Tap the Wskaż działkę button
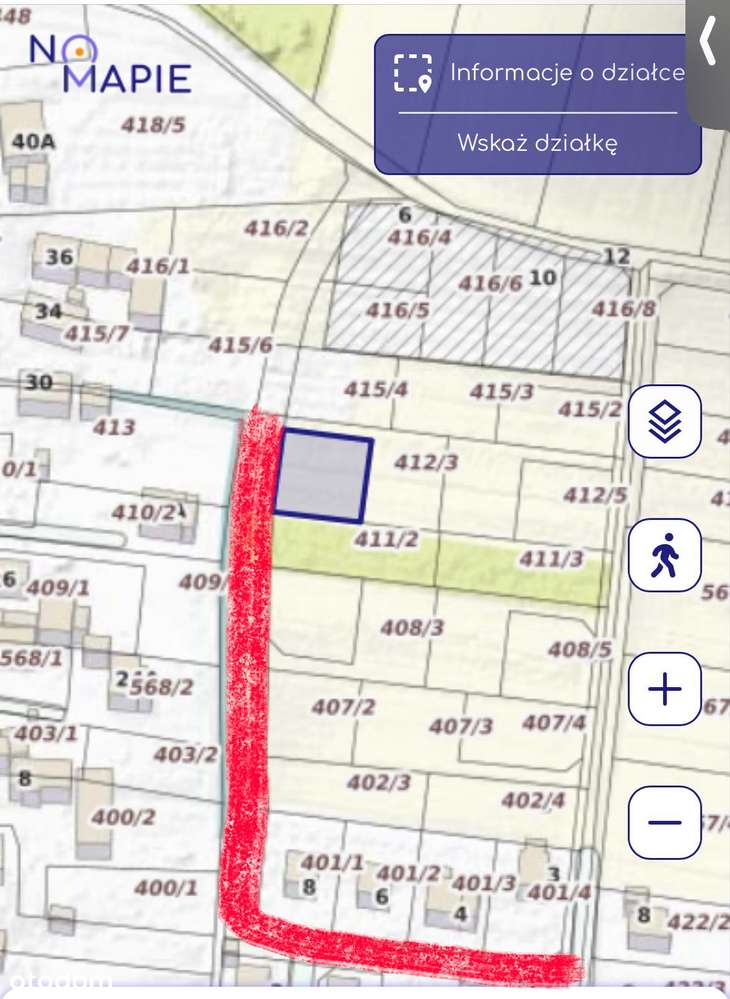The image size is (730, 999). [537, 143]
